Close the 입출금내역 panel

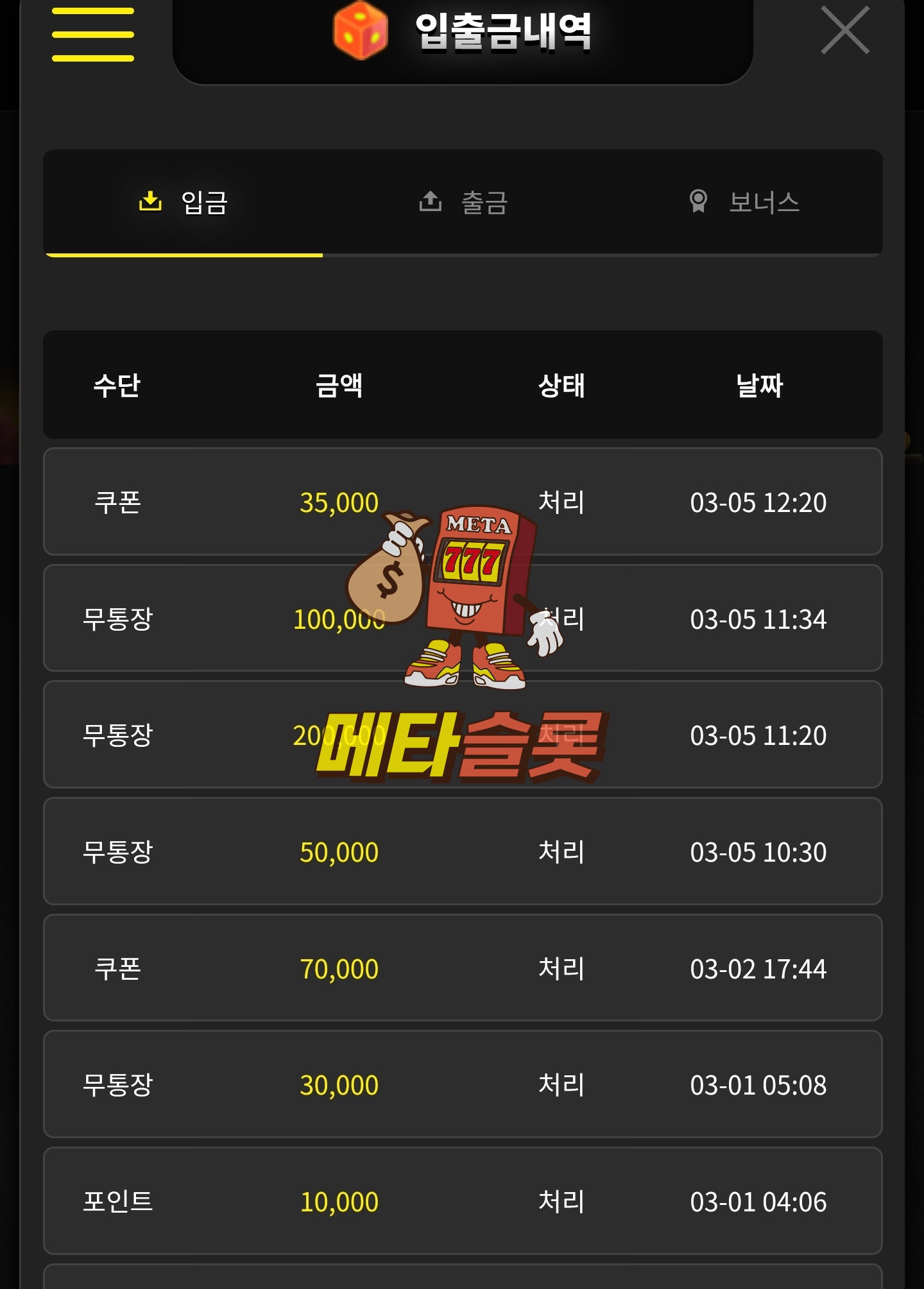tap(845, 30)
